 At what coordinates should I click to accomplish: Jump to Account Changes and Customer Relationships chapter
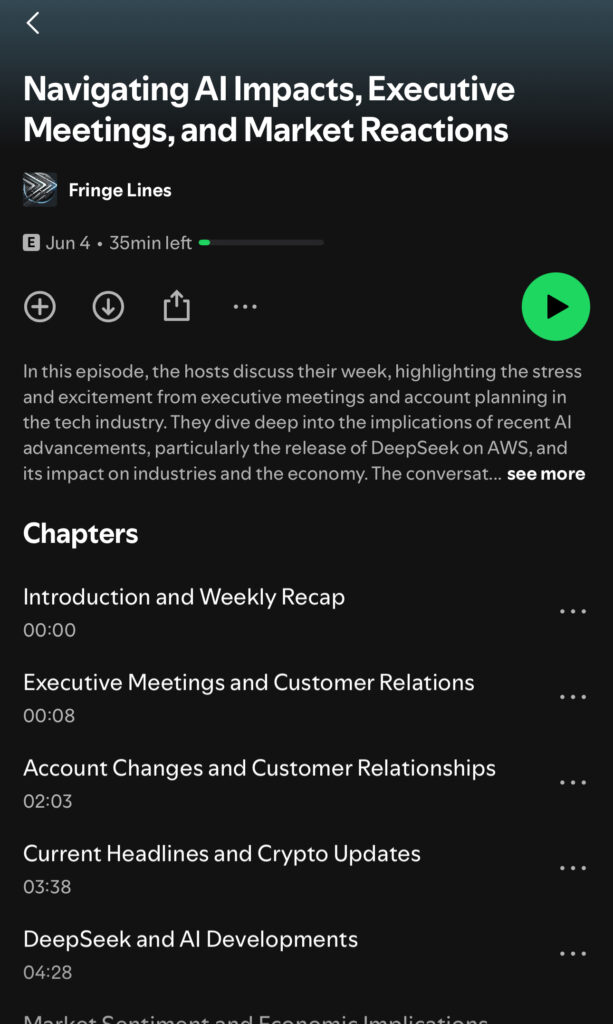click(259, 769)
